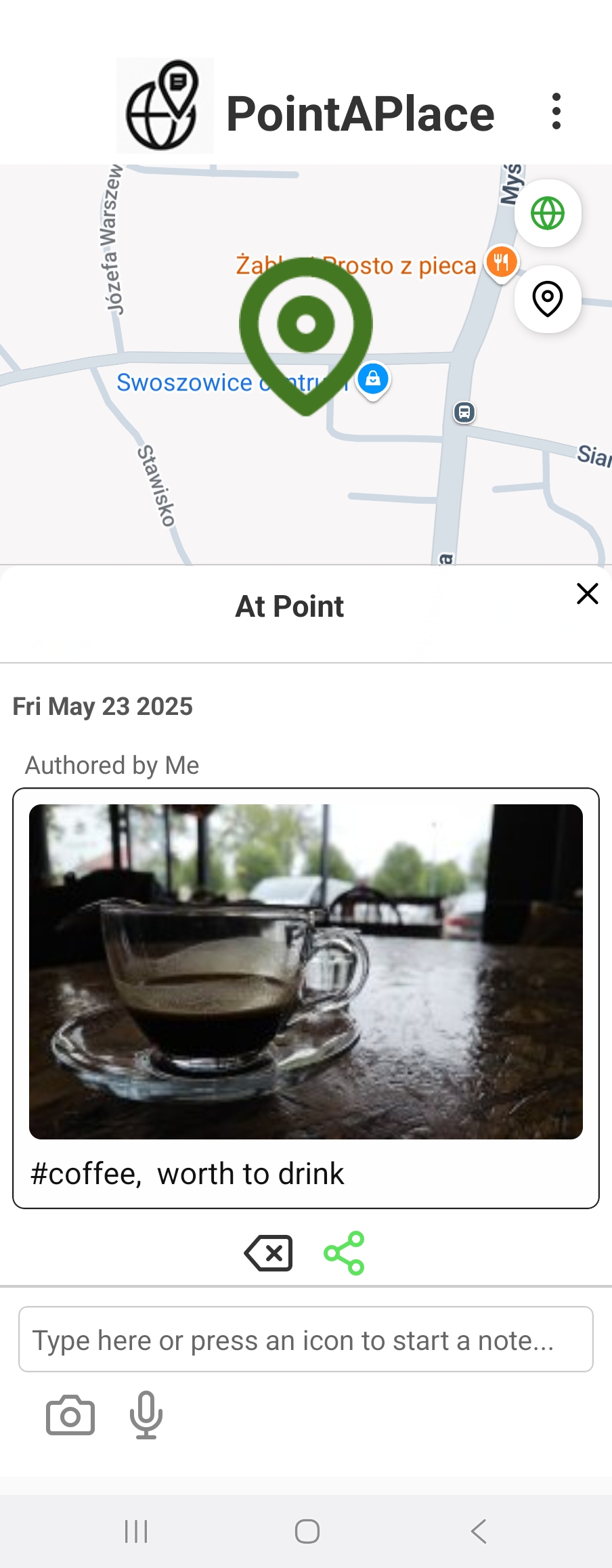
Task: Share the coffee note
Action: tap(344, 1253)
